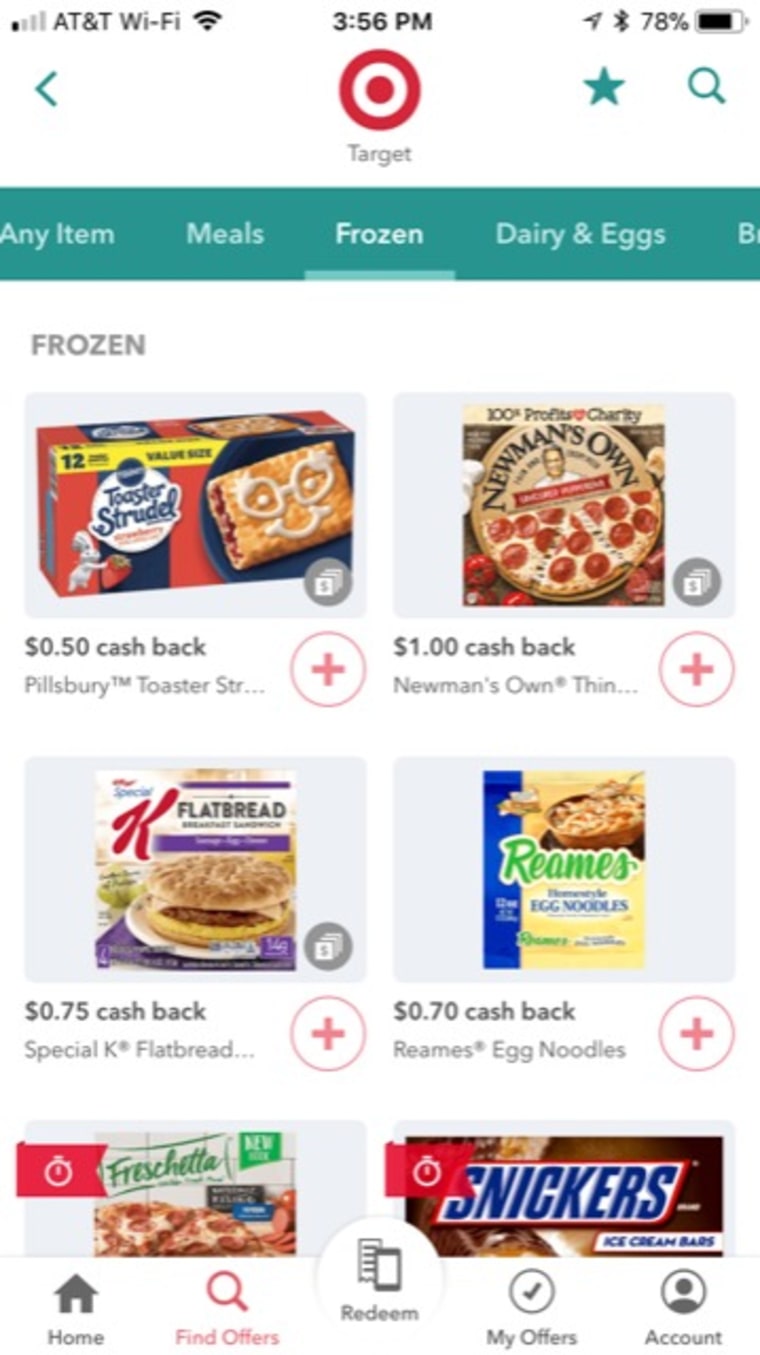
Task: Tap the Redeem button
Action: [x=379, y=1281]
